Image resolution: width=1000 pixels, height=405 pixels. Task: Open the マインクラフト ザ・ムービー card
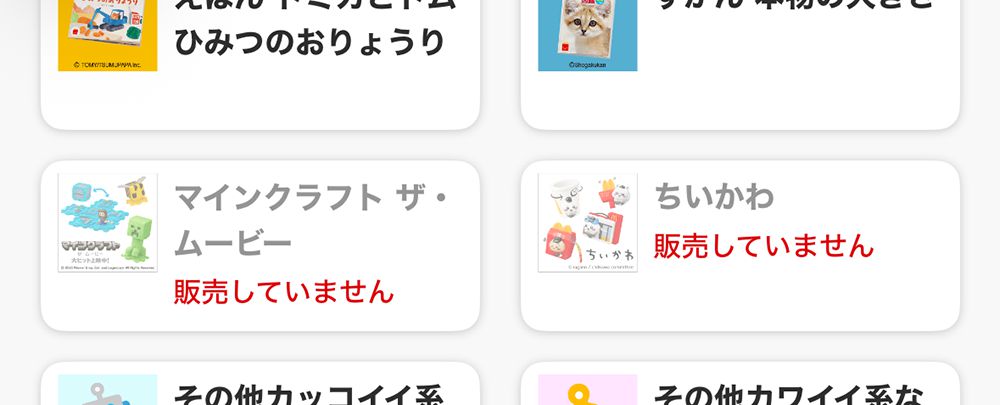260,245
